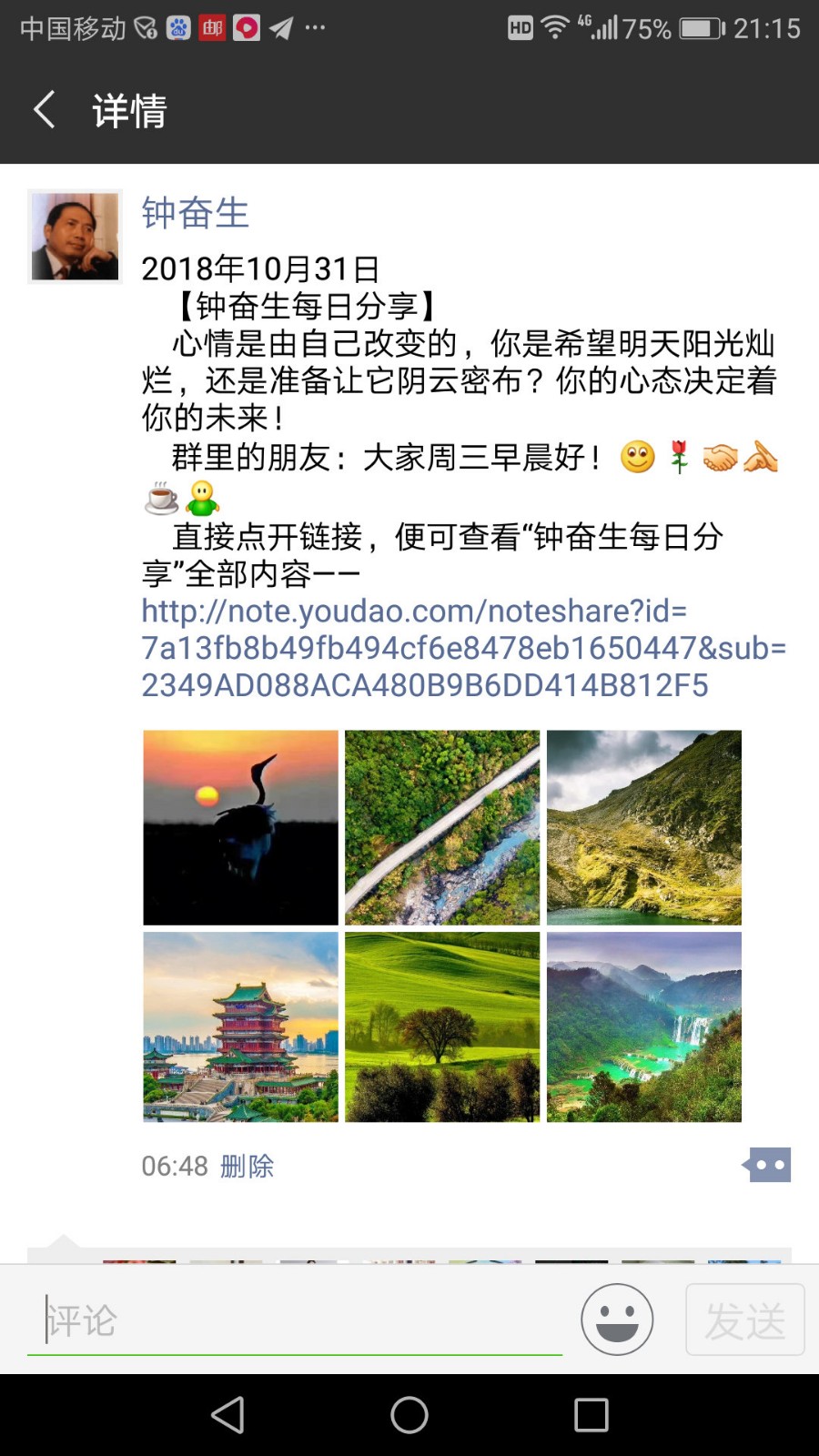
Task: Open the emoji picker
Action: coord(617,1319)
